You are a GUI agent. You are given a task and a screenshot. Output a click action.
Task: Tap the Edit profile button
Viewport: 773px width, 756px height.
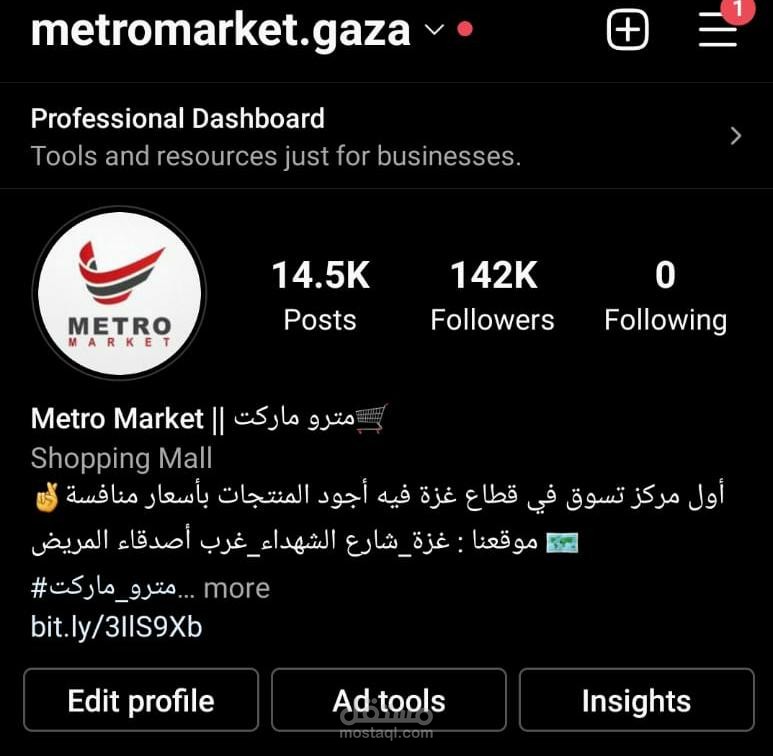coord(141,701)
